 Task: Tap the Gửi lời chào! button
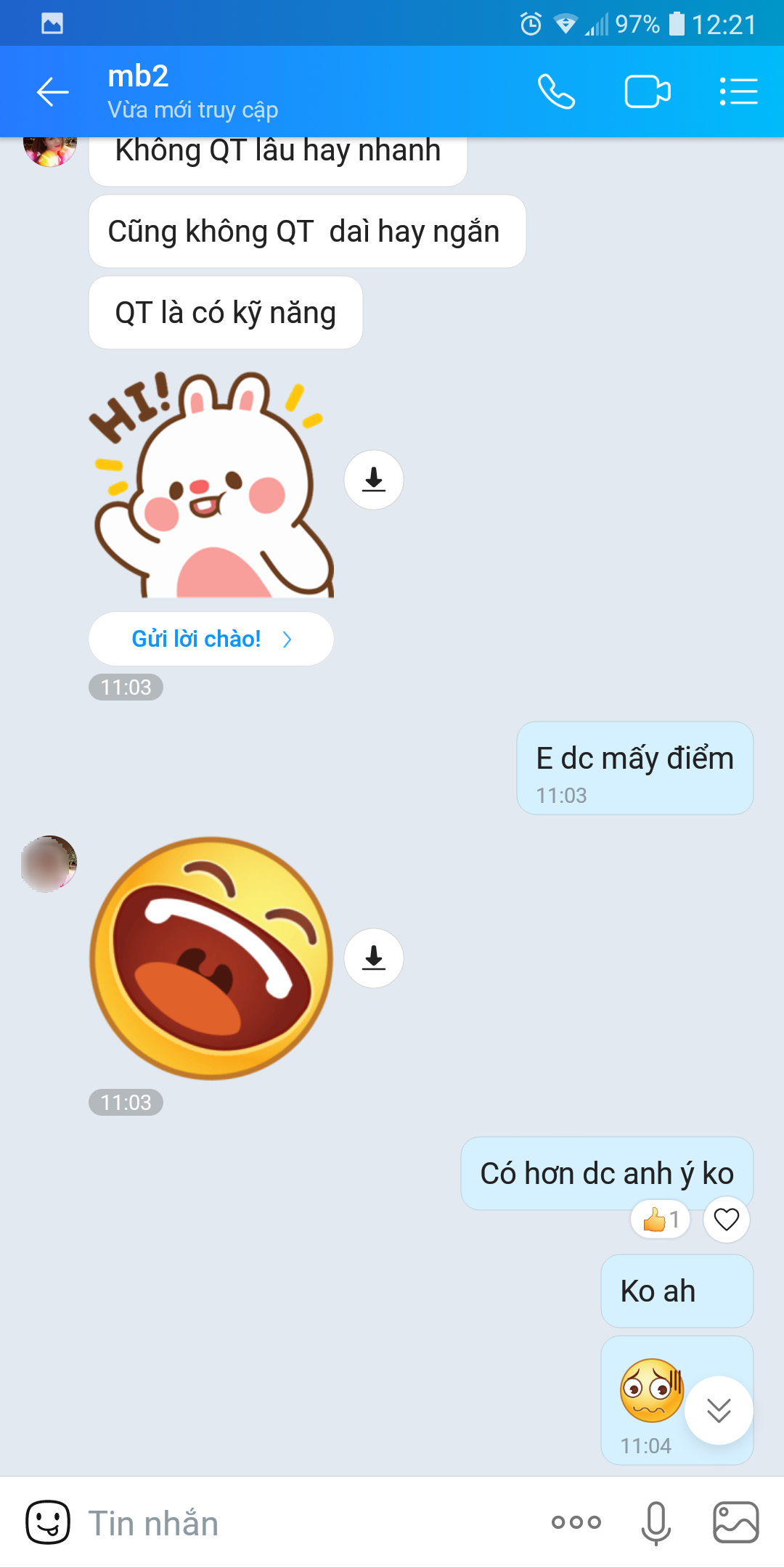tap(211, 639)
